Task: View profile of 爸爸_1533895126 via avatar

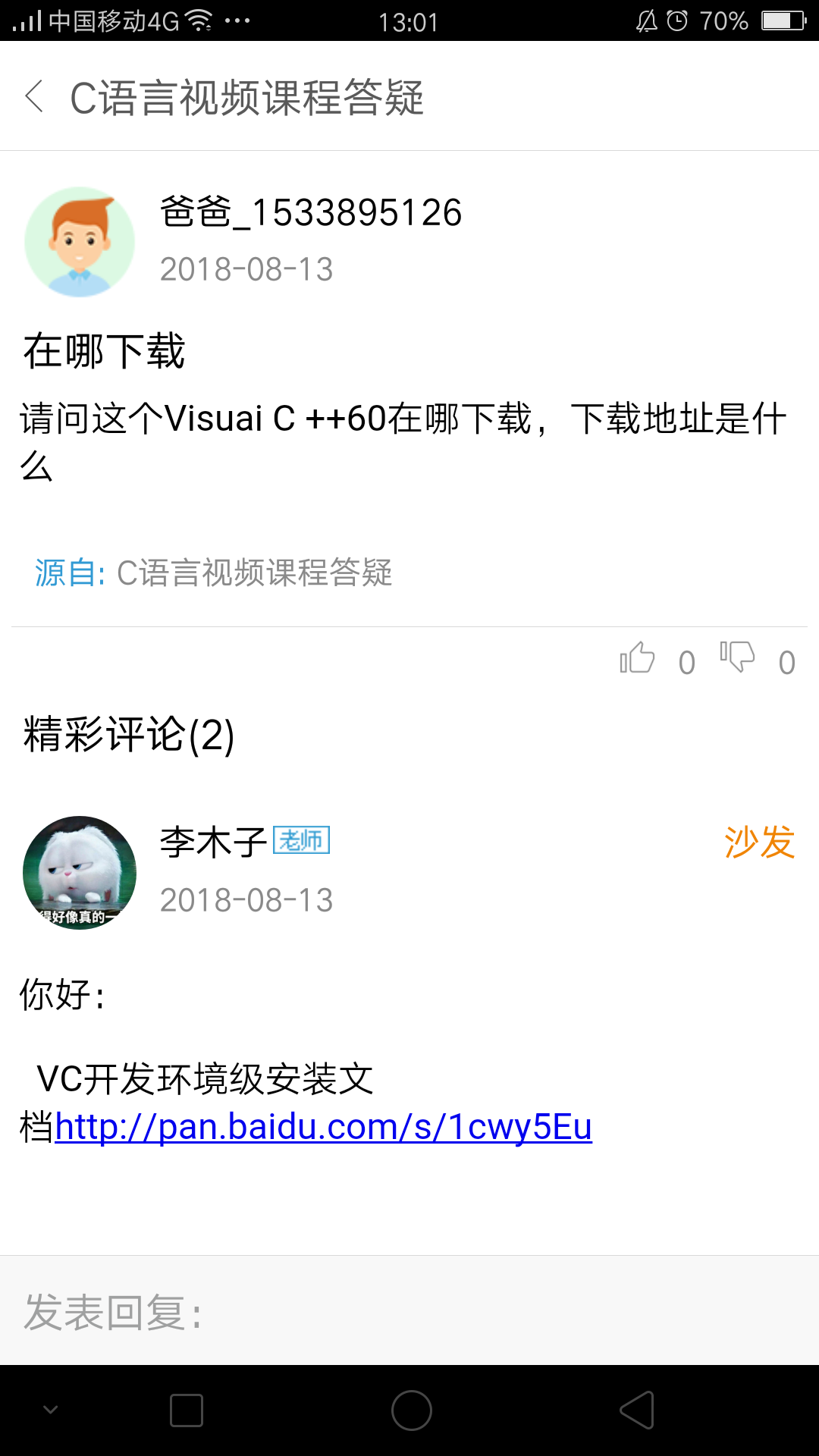Action: (80, 242)
